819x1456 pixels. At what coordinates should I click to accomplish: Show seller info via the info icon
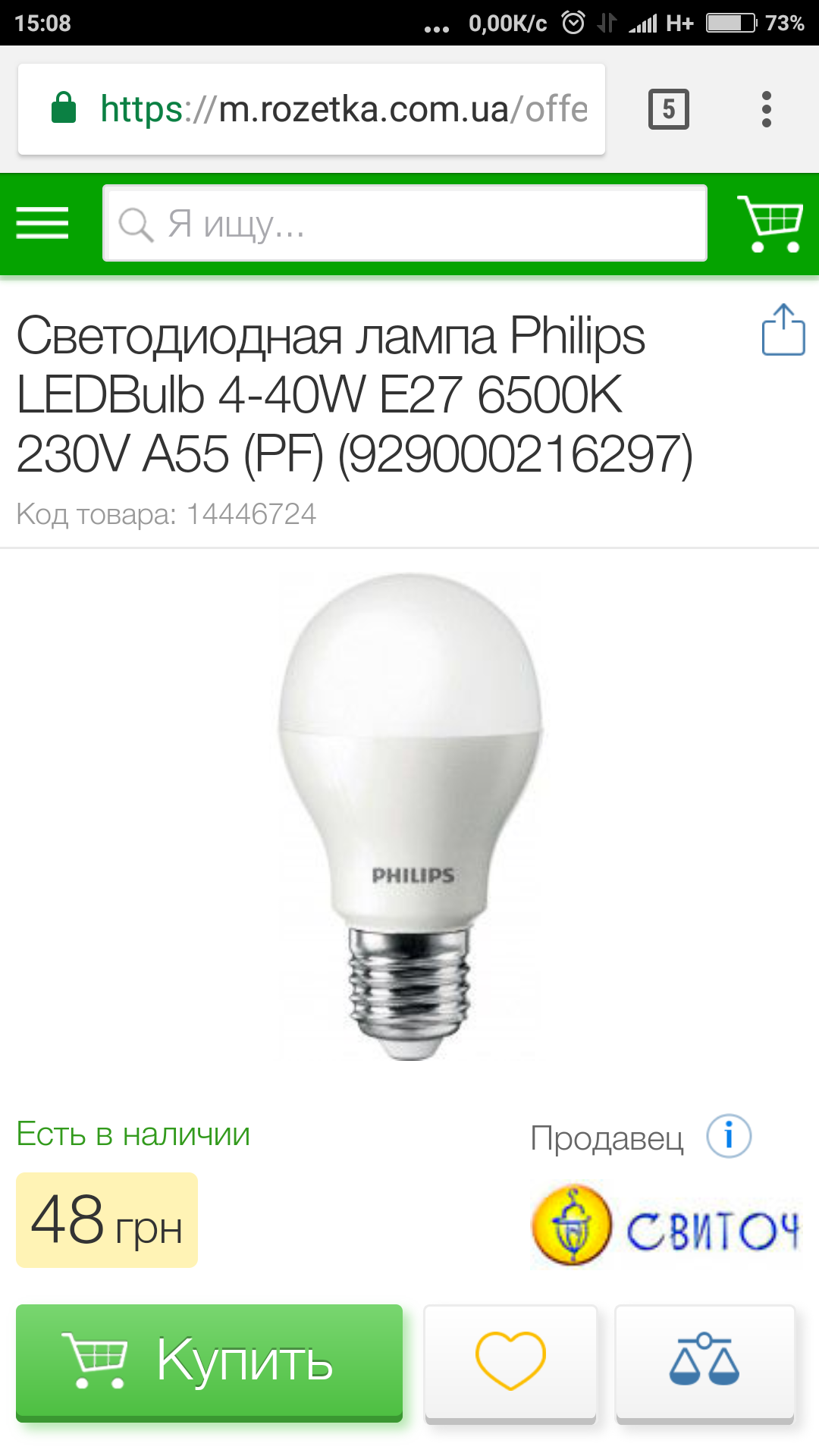729,1136
